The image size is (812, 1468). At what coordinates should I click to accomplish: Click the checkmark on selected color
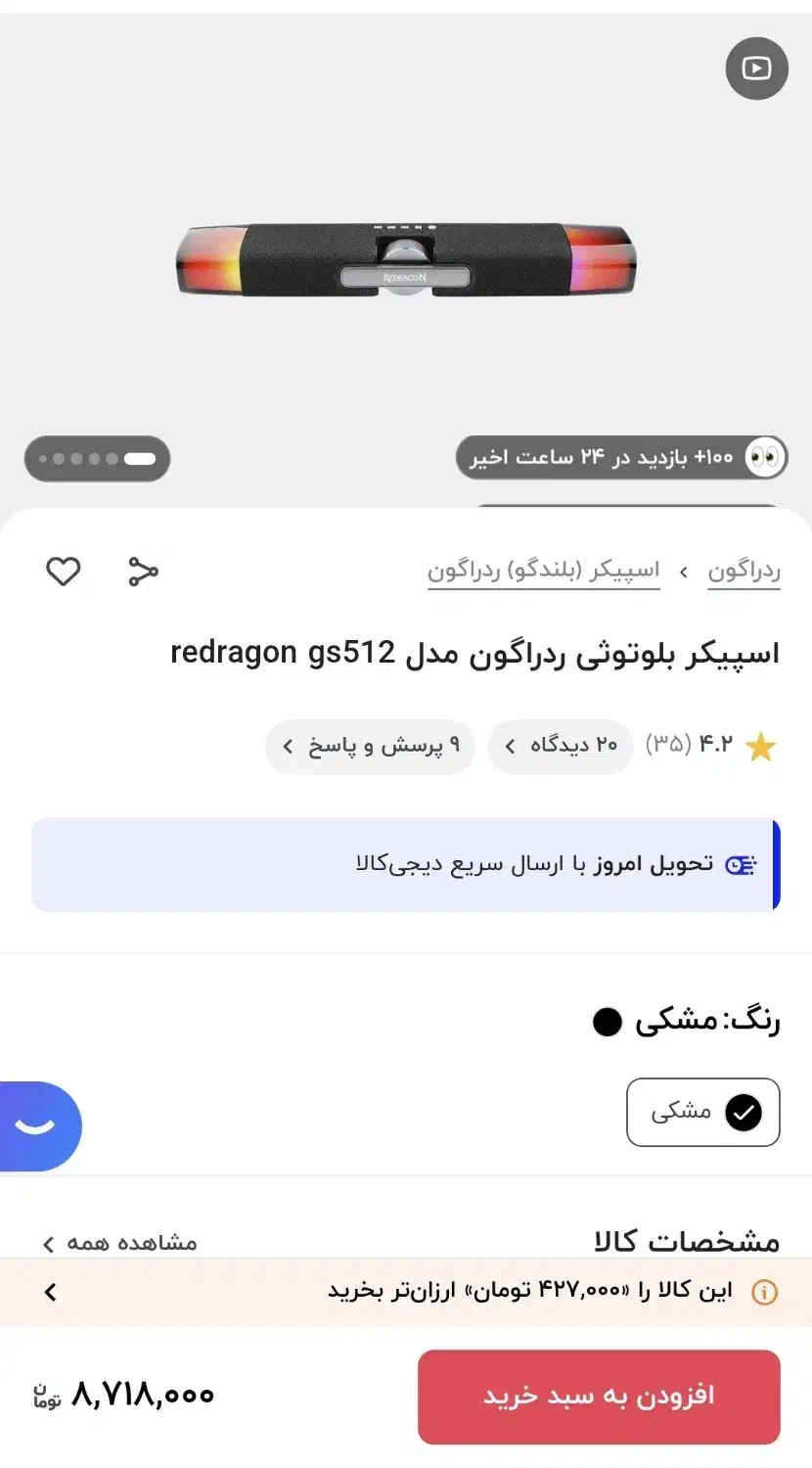click(744, 1112)
